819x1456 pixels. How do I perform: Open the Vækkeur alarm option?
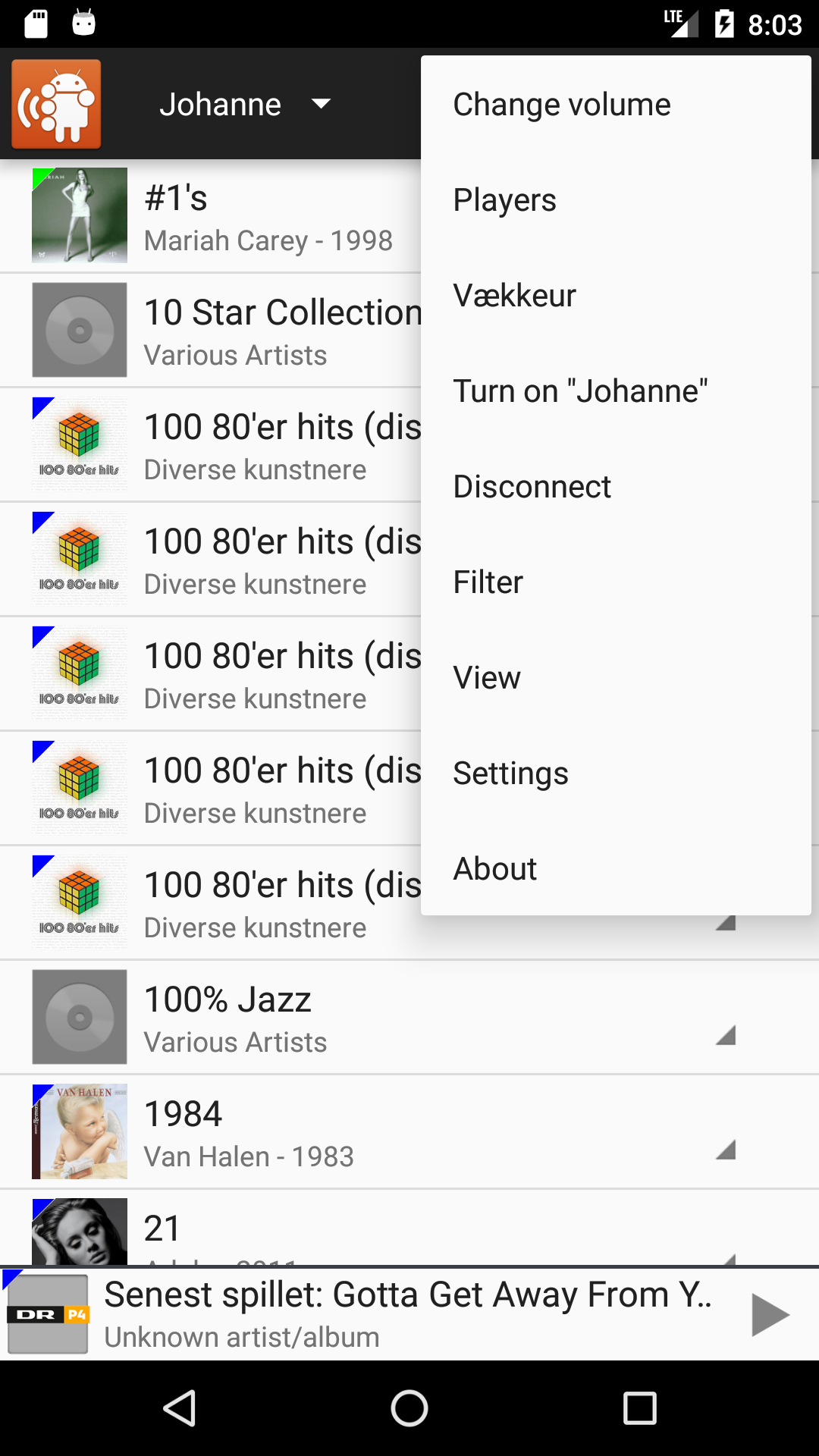[514, 294]
